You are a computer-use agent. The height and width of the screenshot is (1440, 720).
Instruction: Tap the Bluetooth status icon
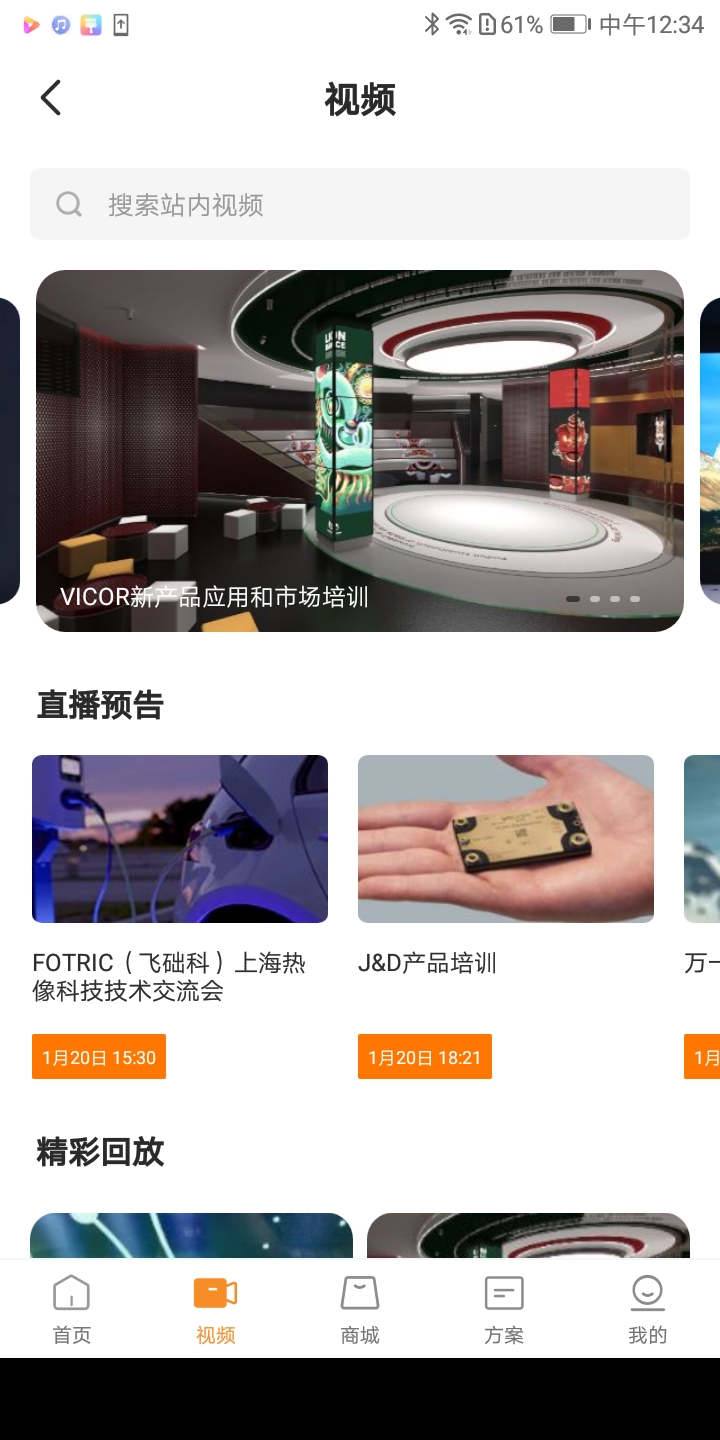432,25
